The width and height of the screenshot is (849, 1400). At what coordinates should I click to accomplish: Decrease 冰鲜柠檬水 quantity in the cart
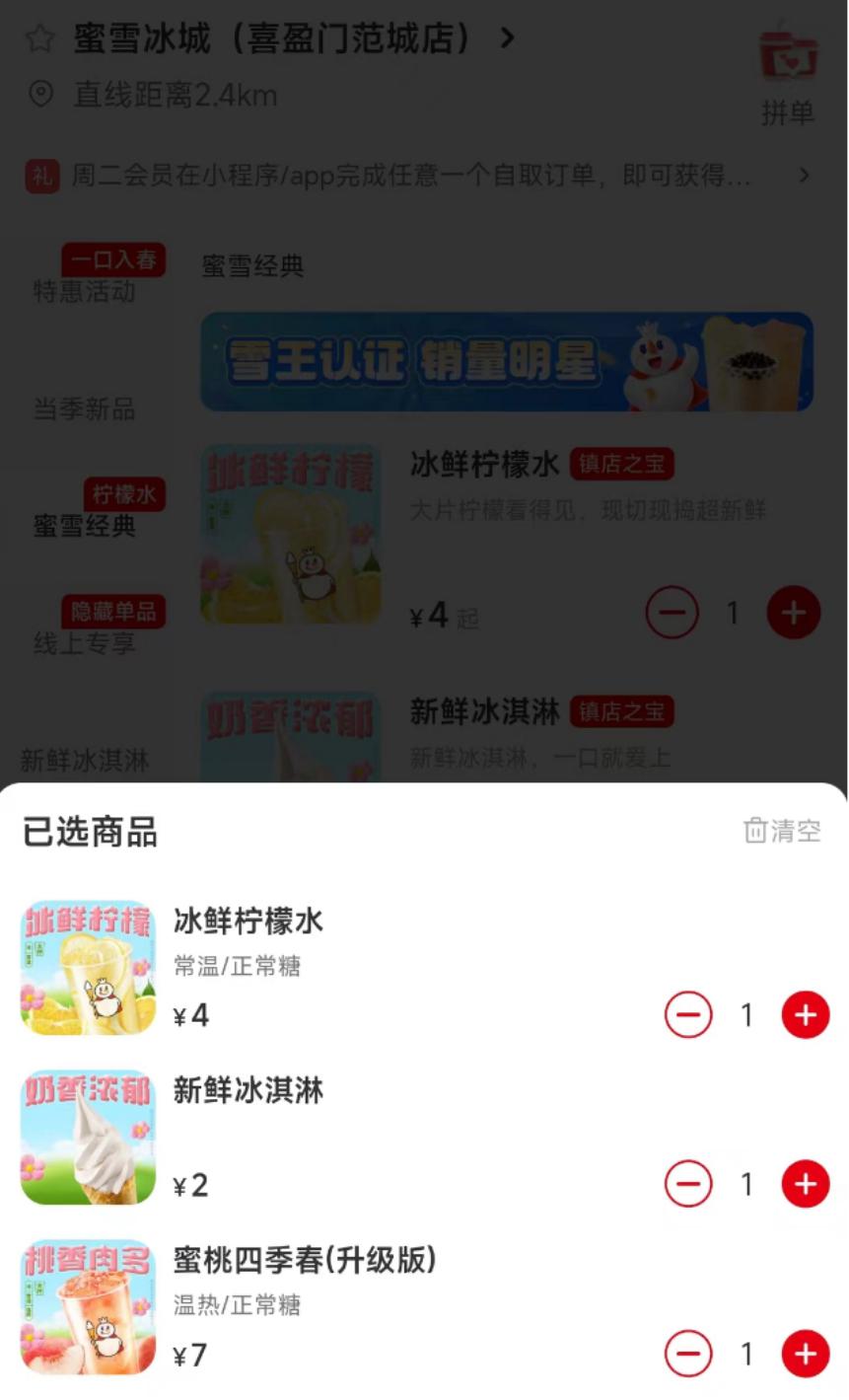[688, 1015]
